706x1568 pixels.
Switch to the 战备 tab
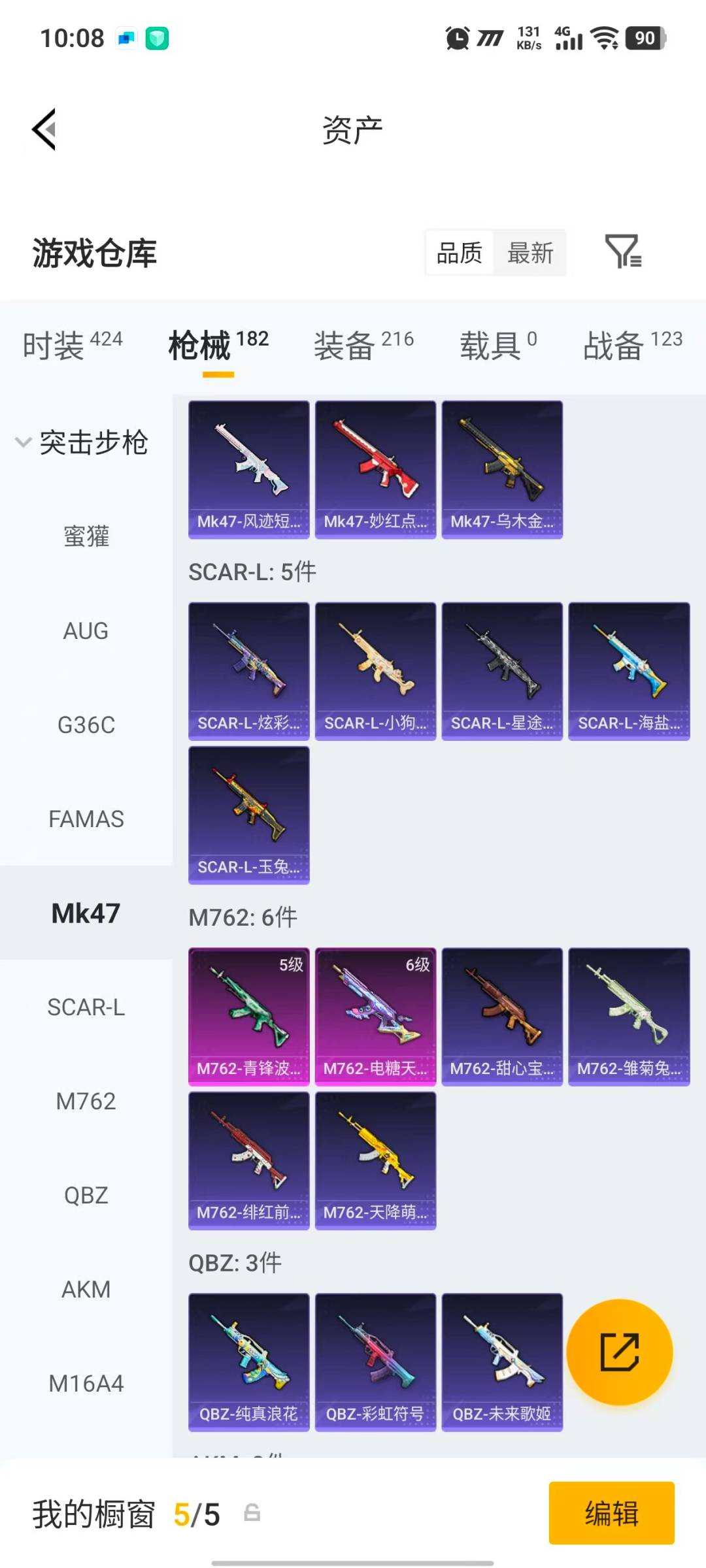click(x=632, y=345)
